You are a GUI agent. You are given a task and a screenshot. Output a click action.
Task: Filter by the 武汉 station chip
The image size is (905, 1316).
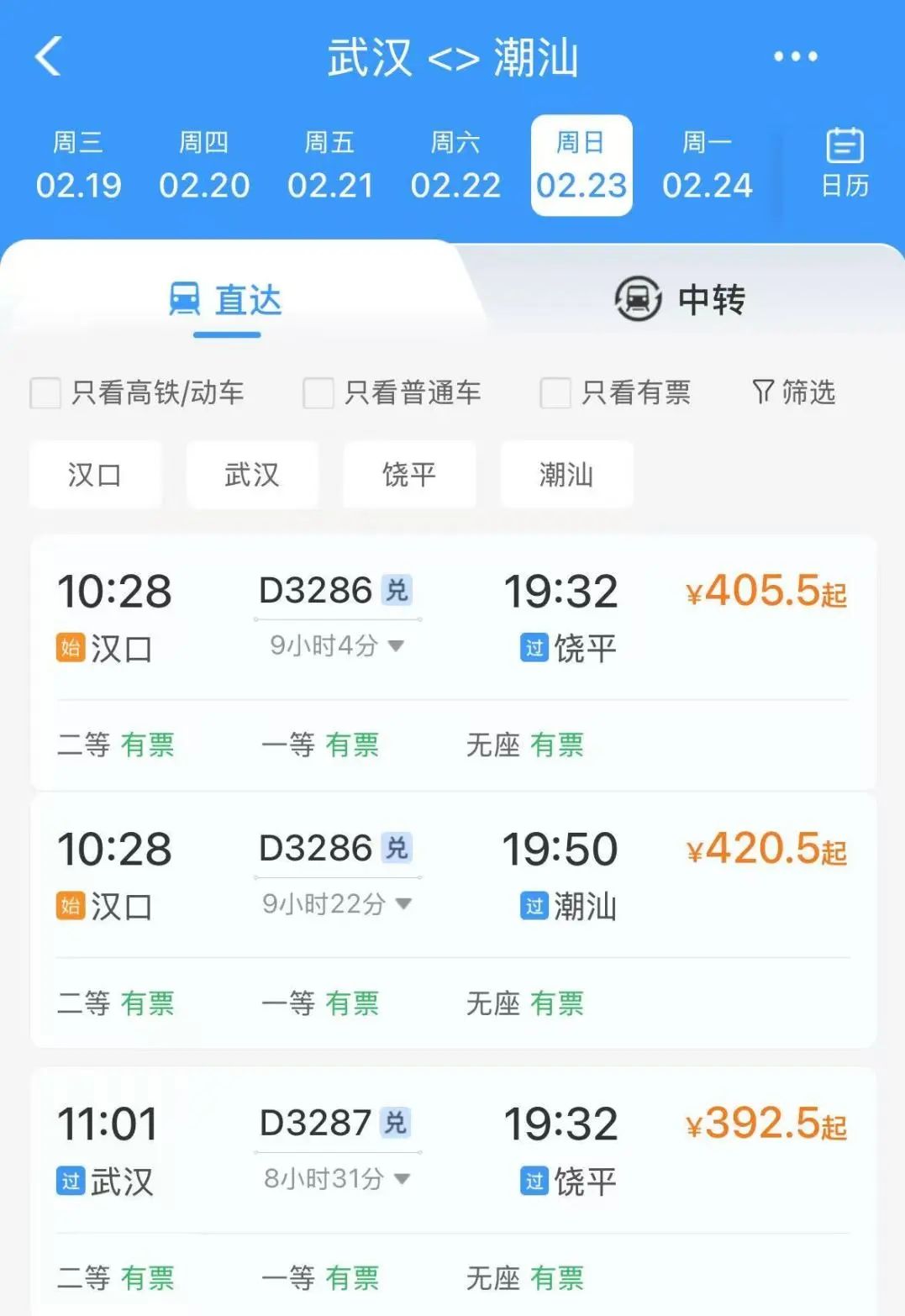pyautogui.click(x=252, y=475)
